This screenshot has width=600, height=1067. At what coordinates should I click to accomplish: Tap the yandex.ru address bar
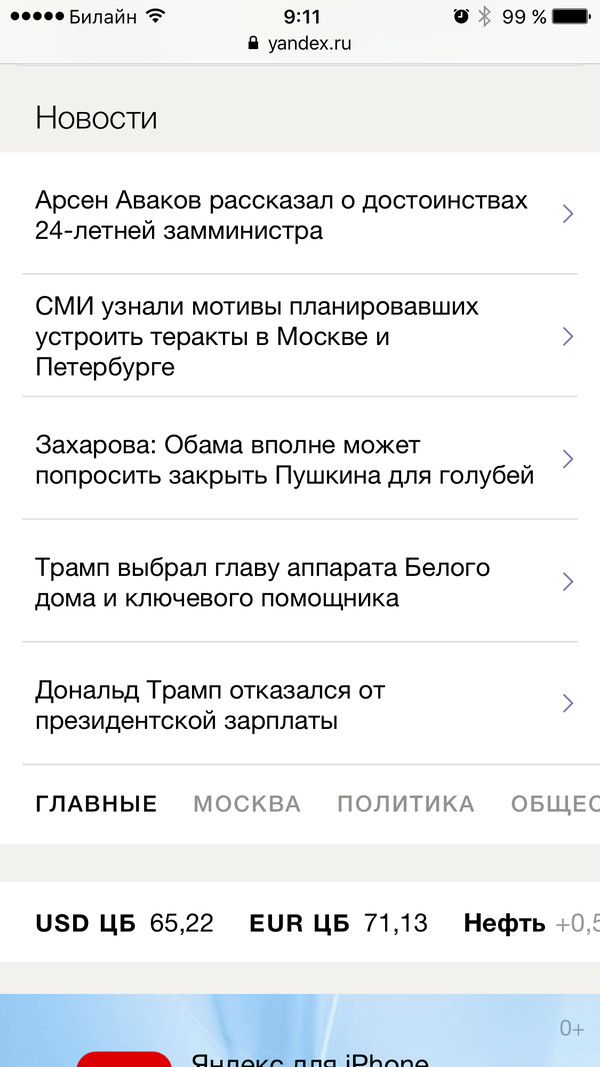click(x=300, y=44)
